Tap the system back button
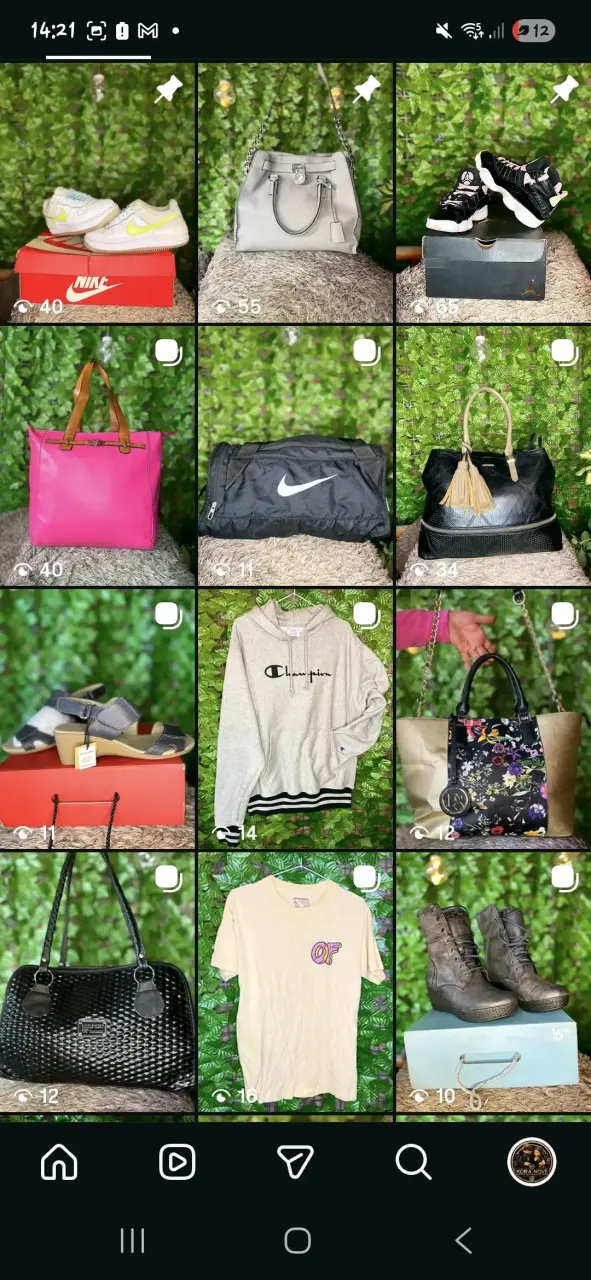This screenshot has width=591, height=1280. pyautogui.click(x=463, y=1241)
